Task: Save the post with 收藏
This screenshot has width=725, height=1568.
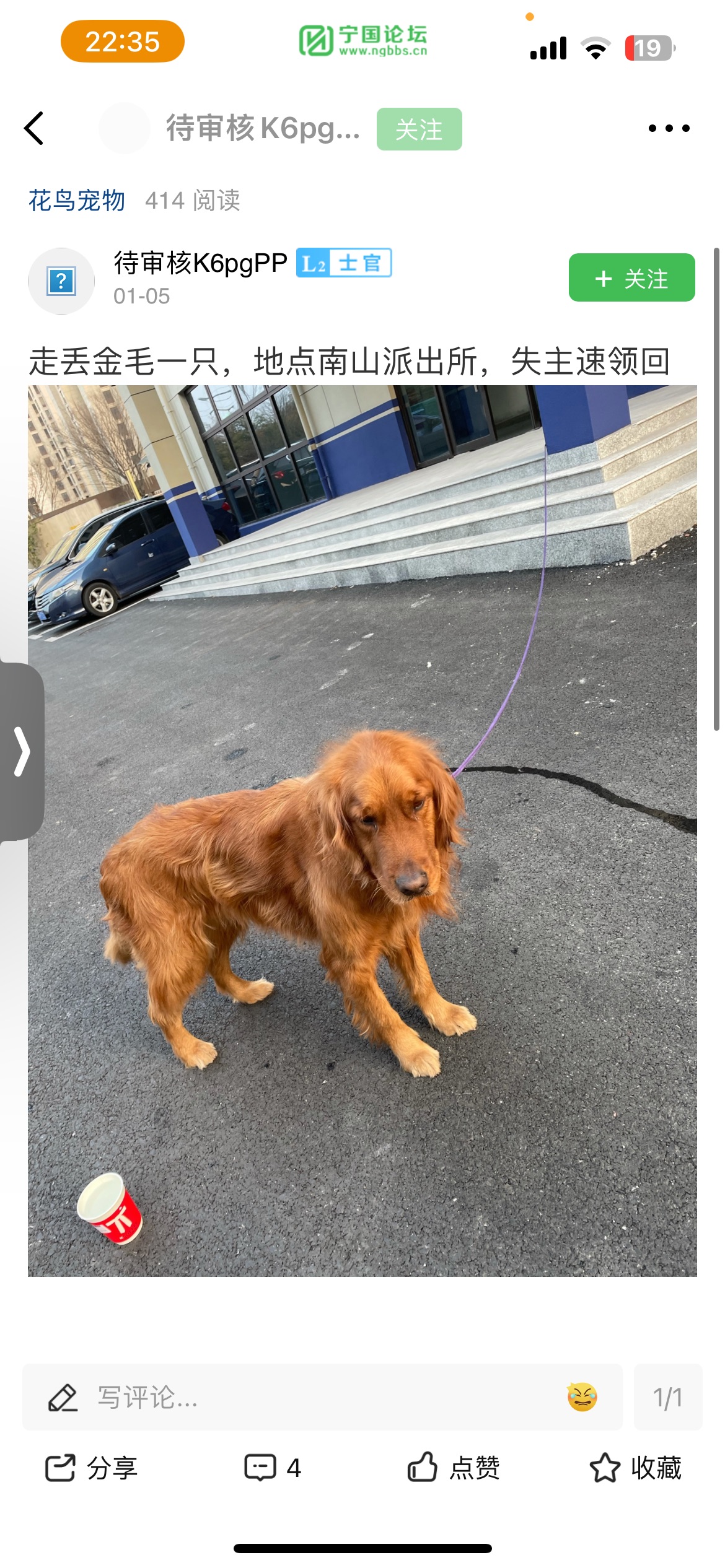Action: [x=635, y=1468]
